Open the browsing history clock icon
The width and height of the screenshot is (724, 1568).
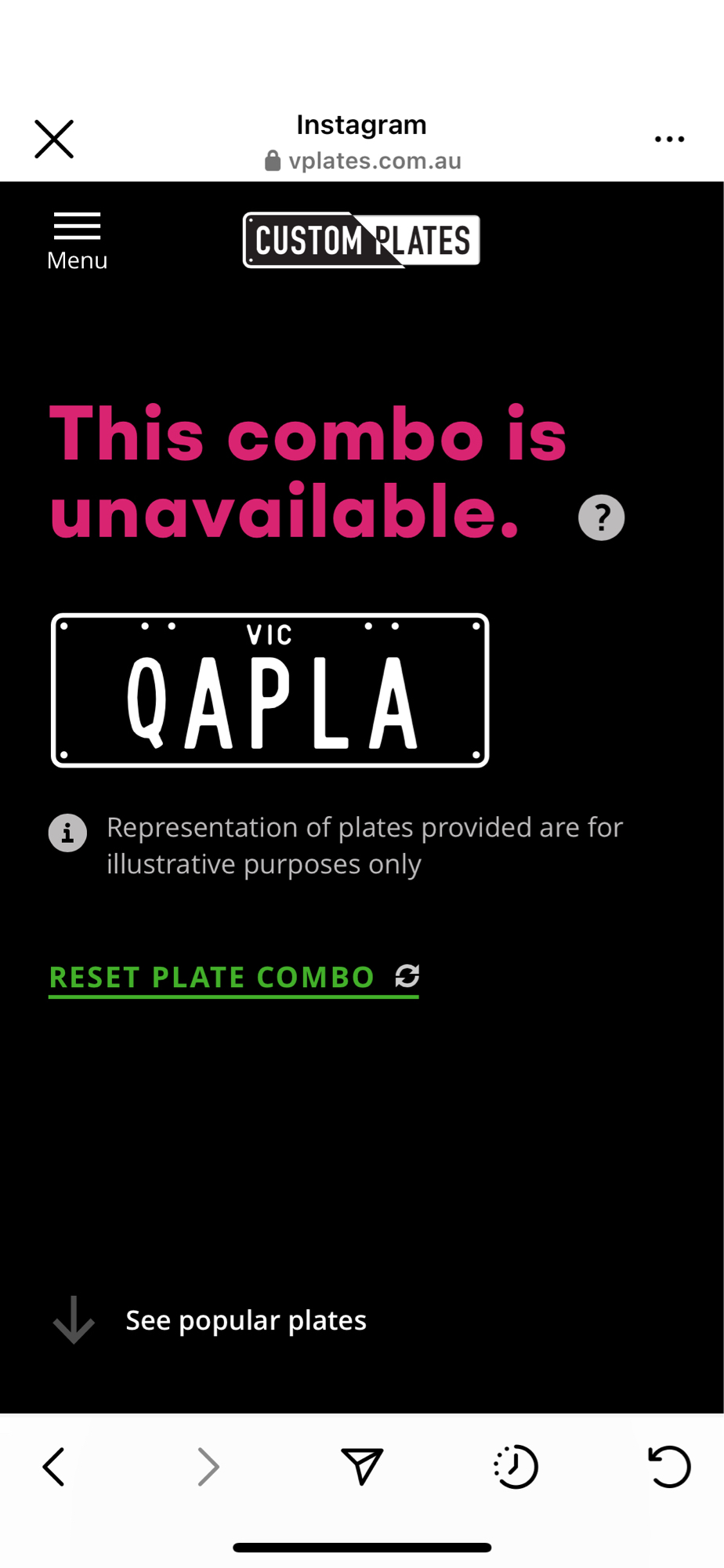click(x=516, y=1466)
